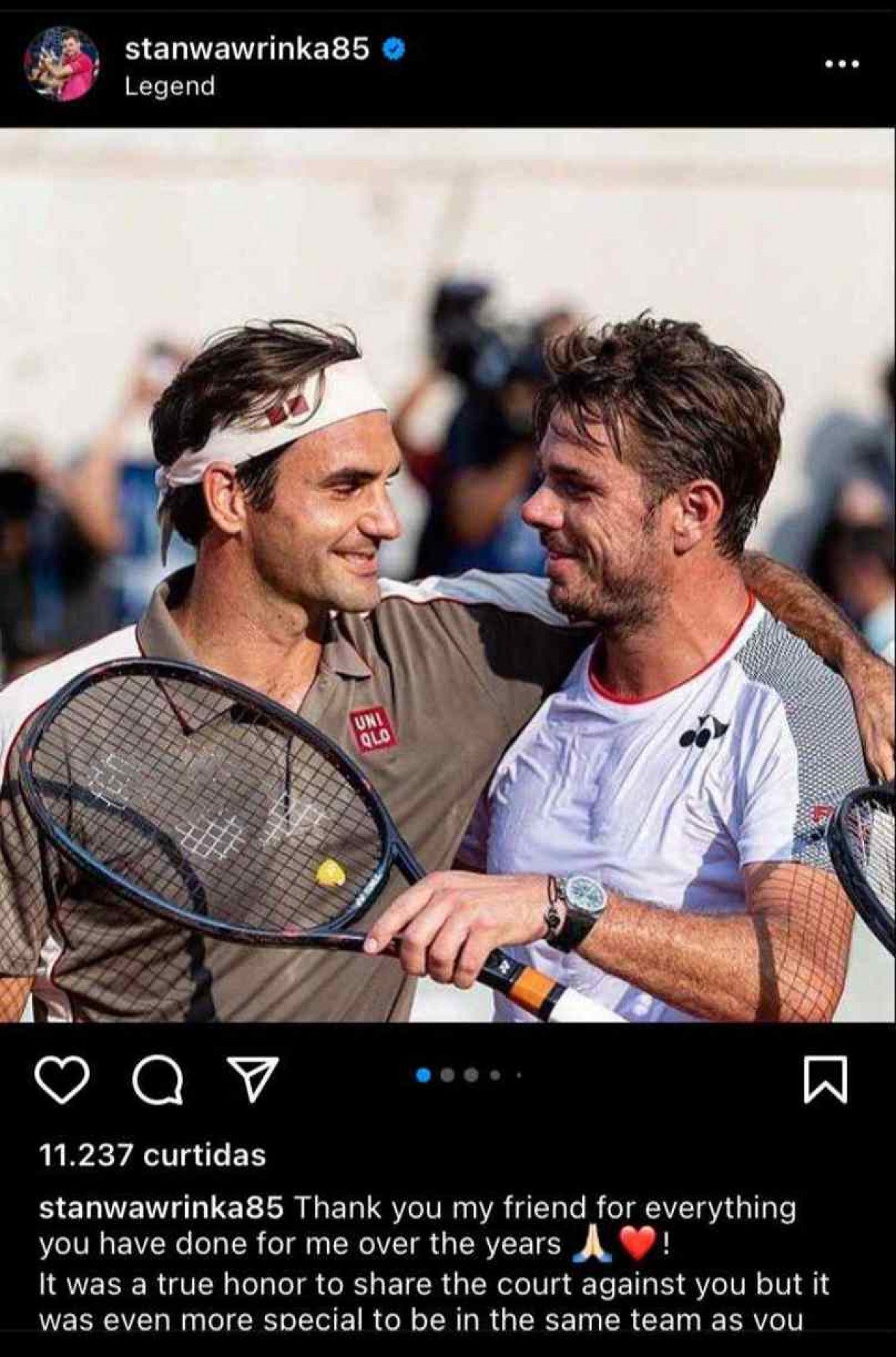Open the three-dot options menu
896x1357 pixels.
point(841,64)
